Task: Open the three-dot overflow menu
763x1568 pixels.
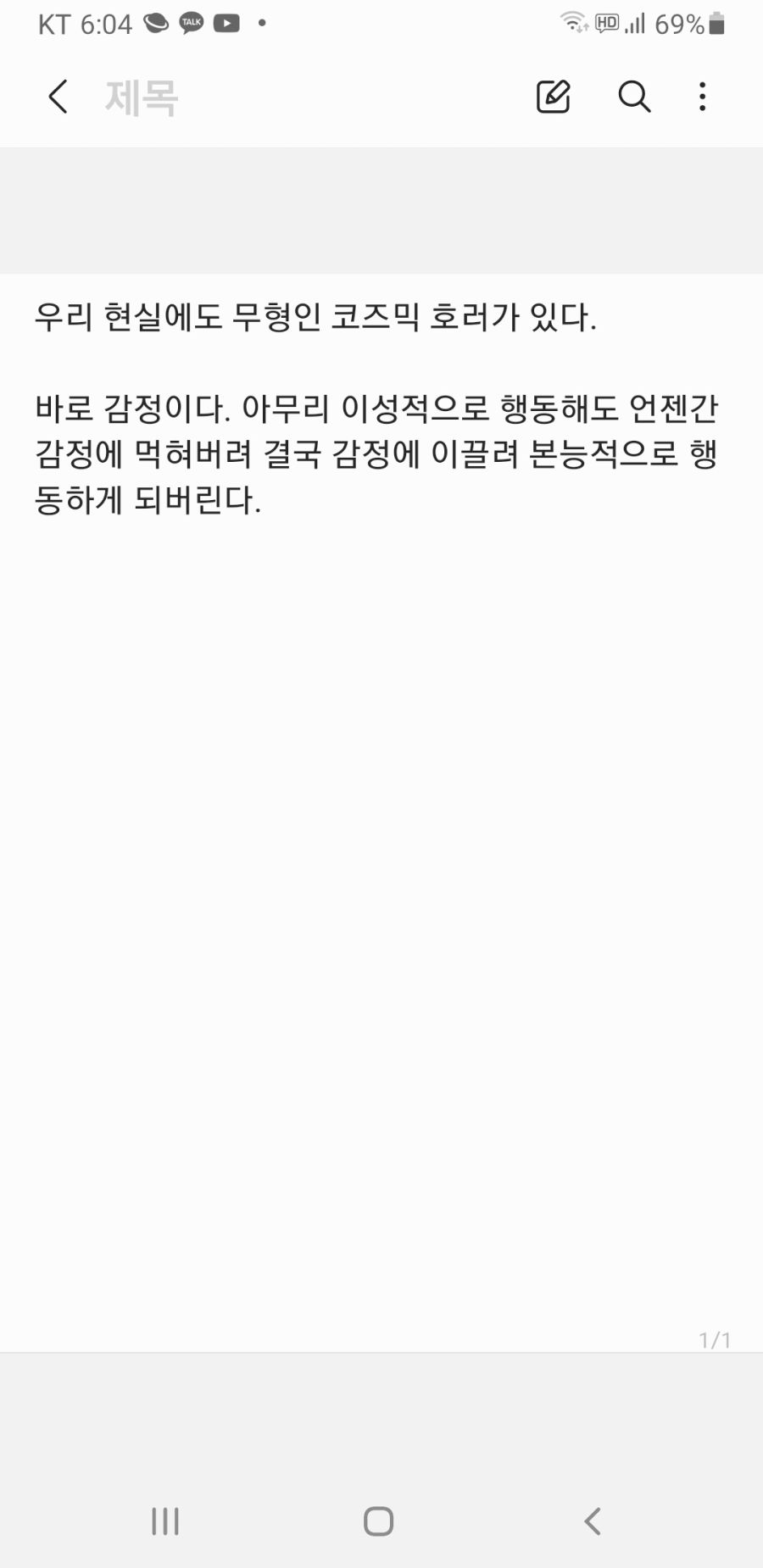Action: pyautogui.click(x=702, y=97)
